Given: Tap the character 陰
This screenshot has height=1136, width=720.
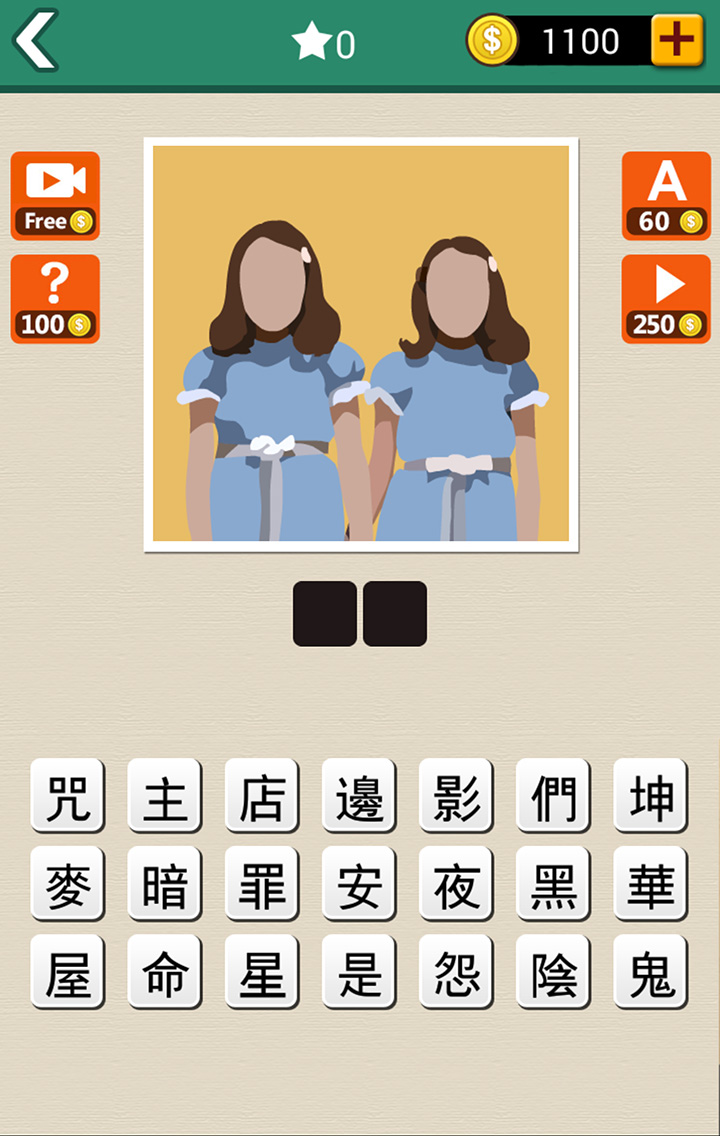Looking at the screenshot, I should click(553, 971).
